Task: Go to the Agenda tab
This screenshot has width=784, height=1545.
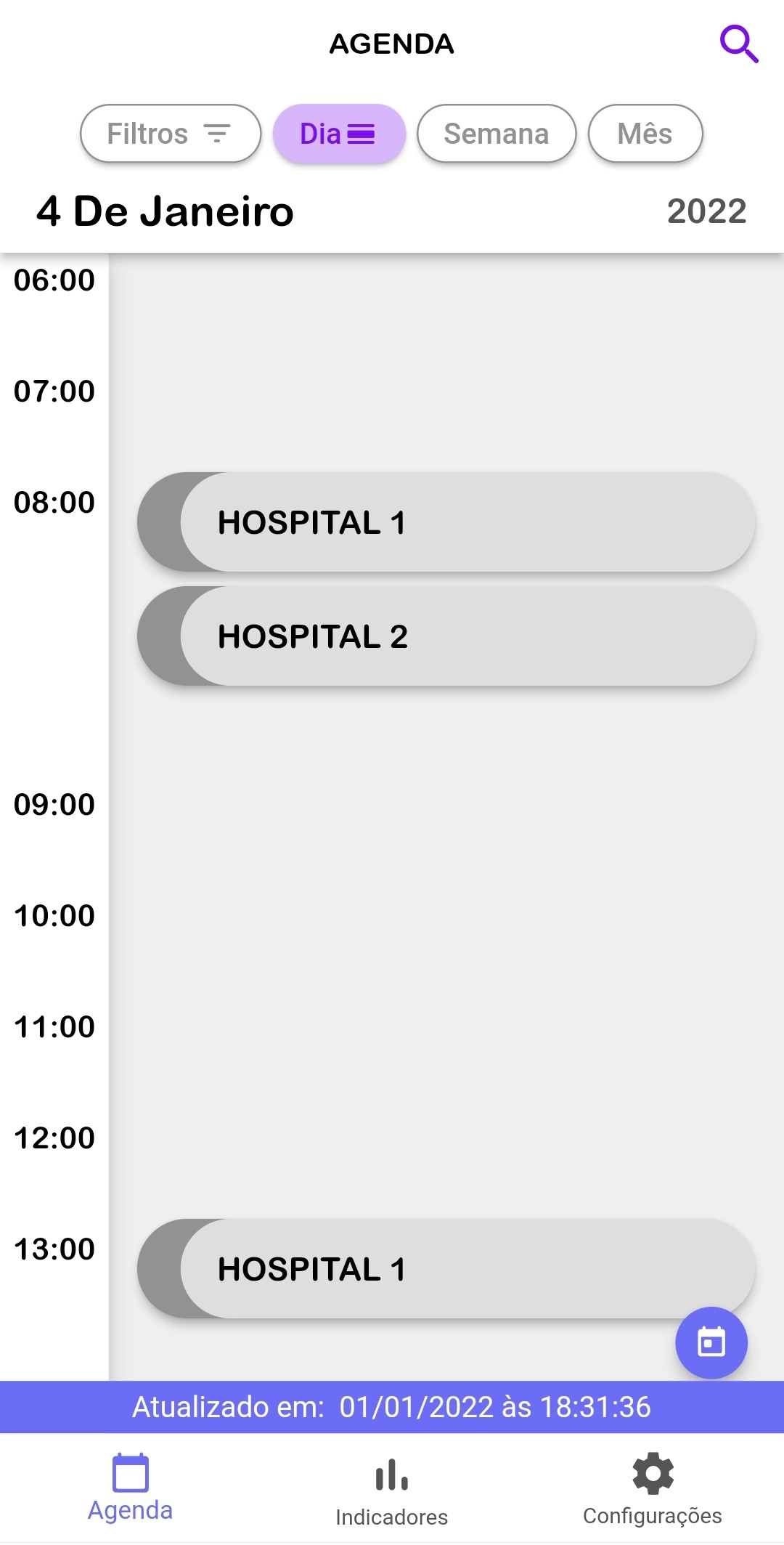Action: tap(131, 1488)
